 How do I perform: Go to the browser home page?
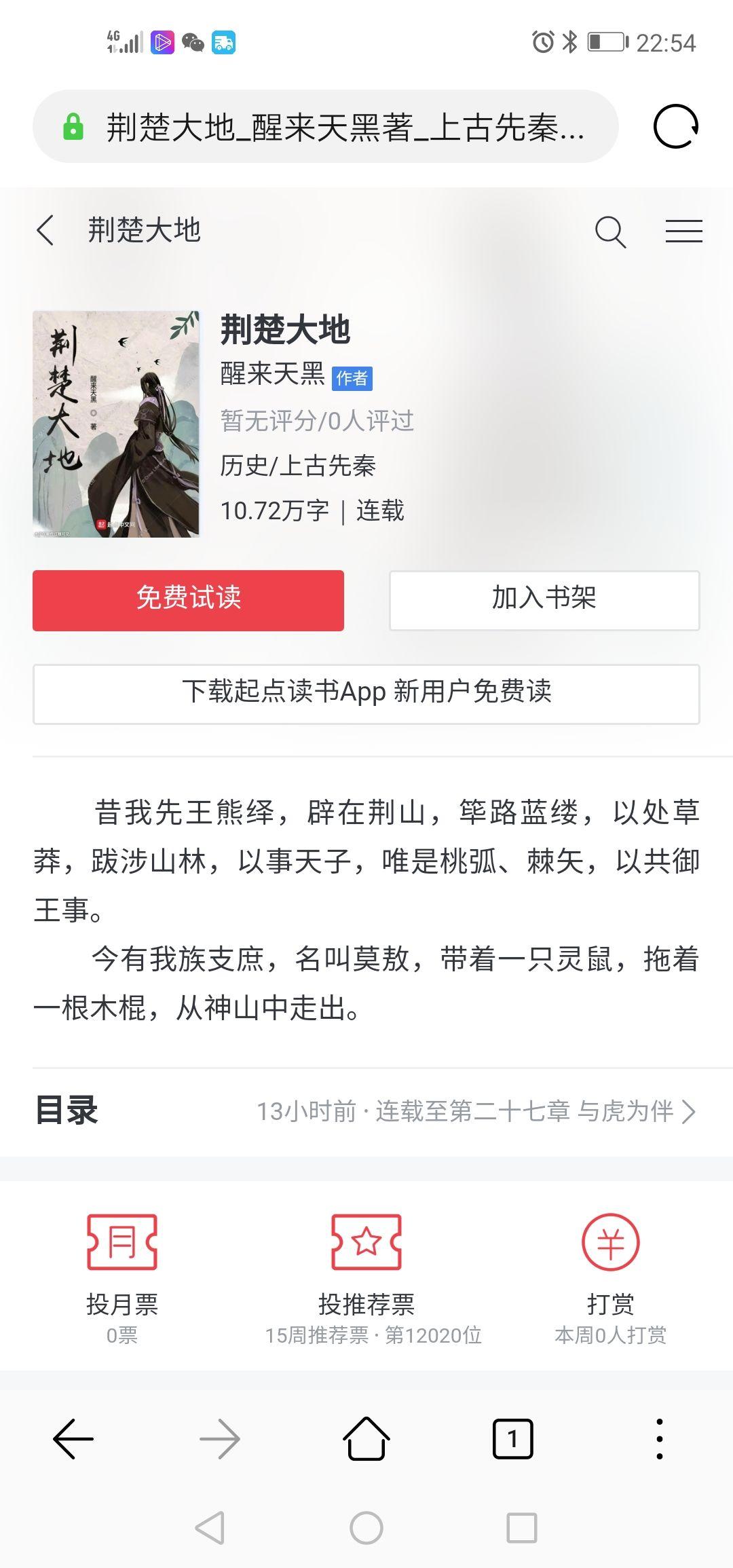tap(366, 1438)
